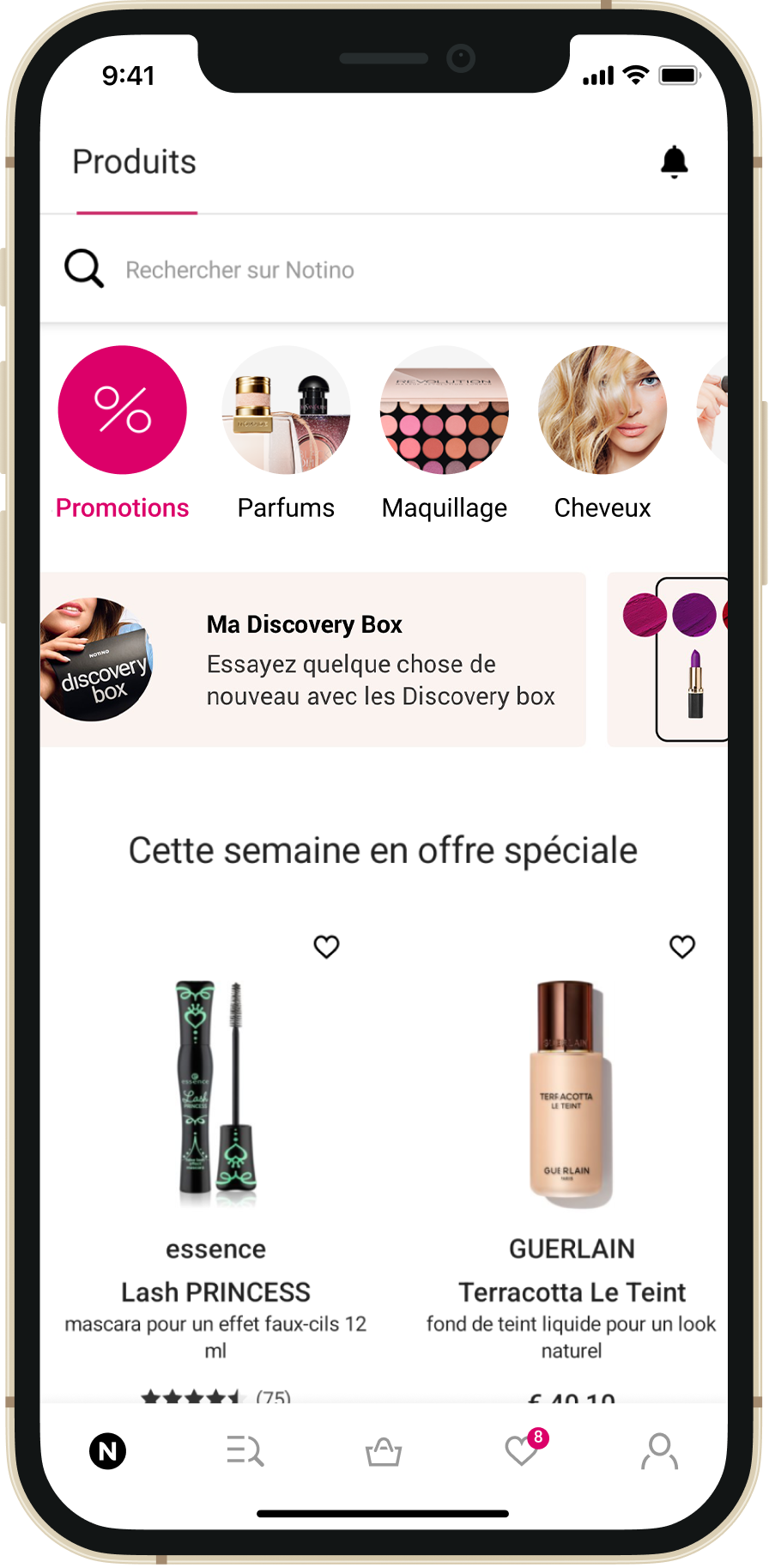Viewport: 769px width, 1568px height.
Task: Add essence Lash PRINCESS to favorites
Action: (x=326, y=946)
